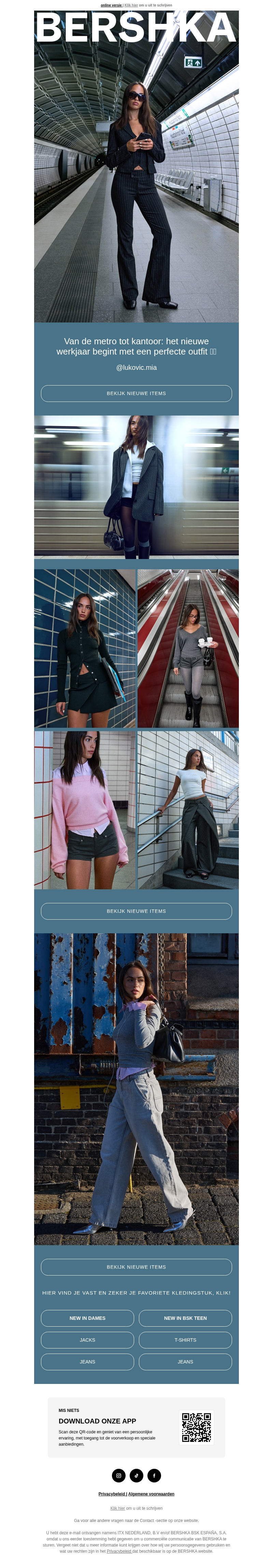Open the online versie link
The height and width of the screenshot is (1568, 273).
click(111, 5)
